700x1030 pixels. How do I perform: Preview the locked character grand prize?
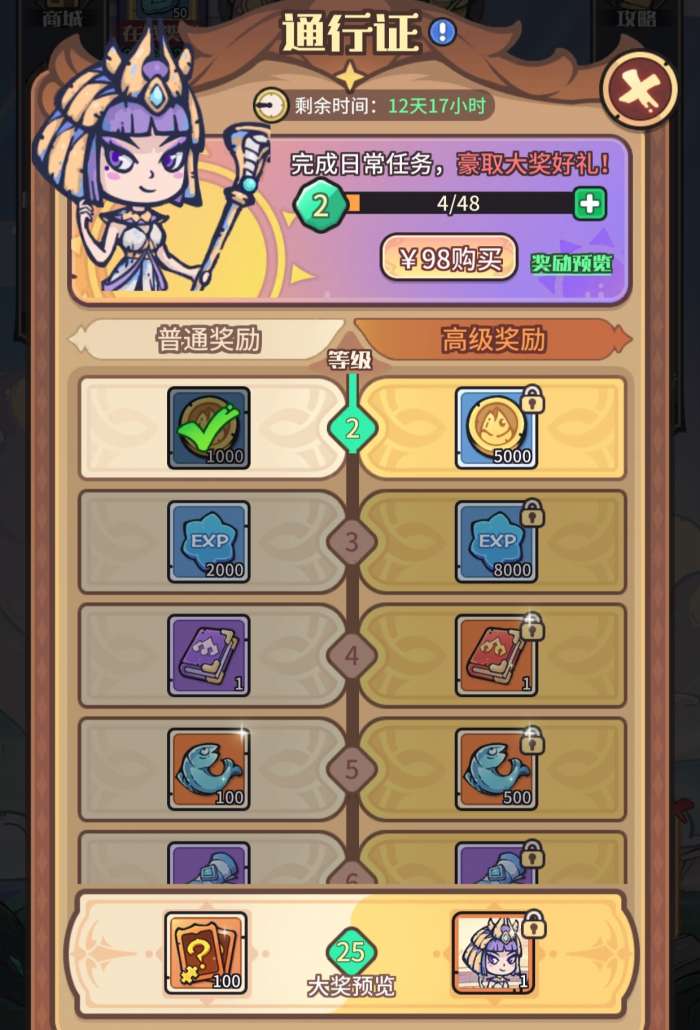(493, 952)
